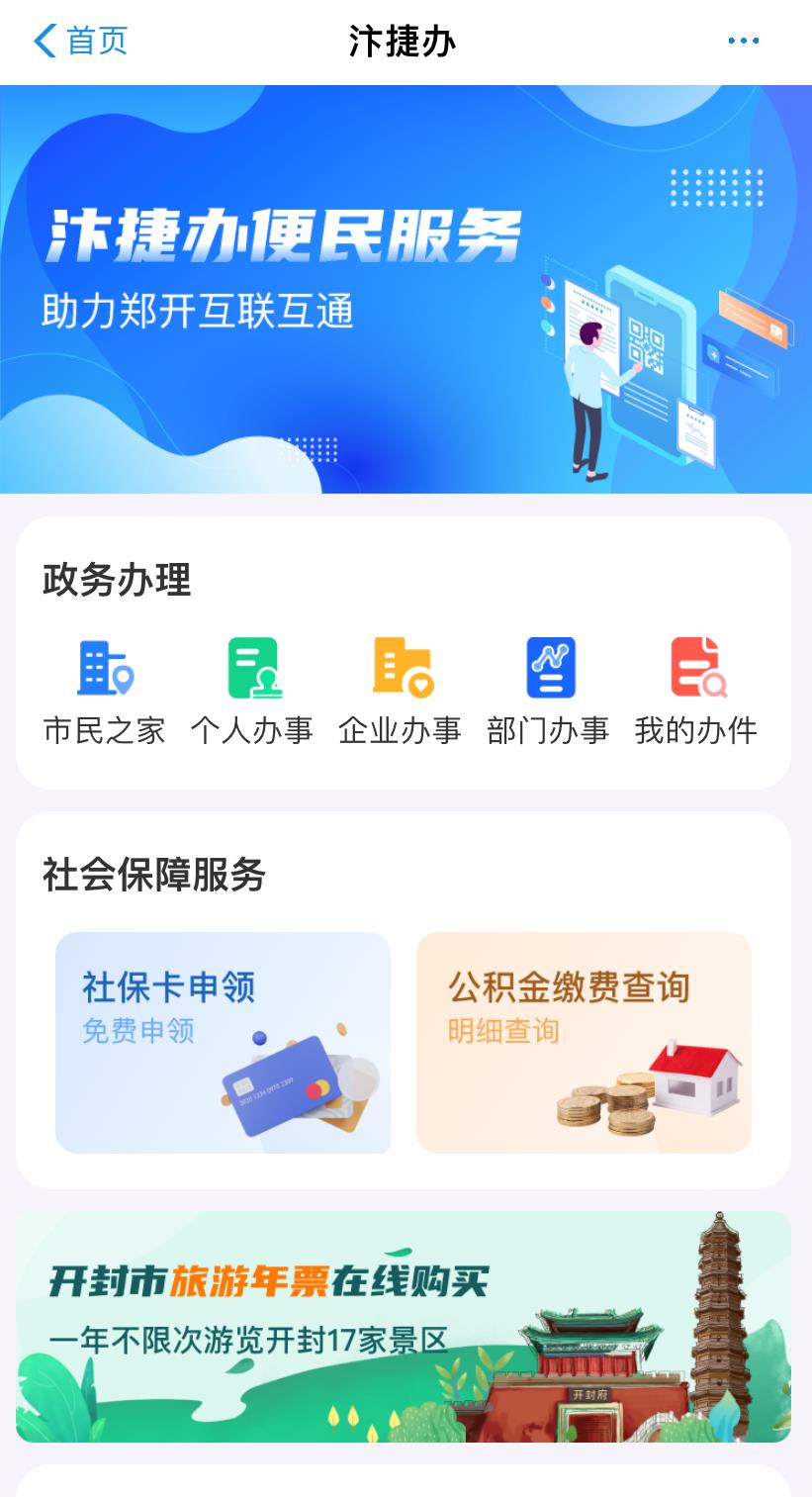The height and width of the screenshot is (1497, 812).
Task: Open the 社保卡申领 card
Action: tap(223, 1042)
